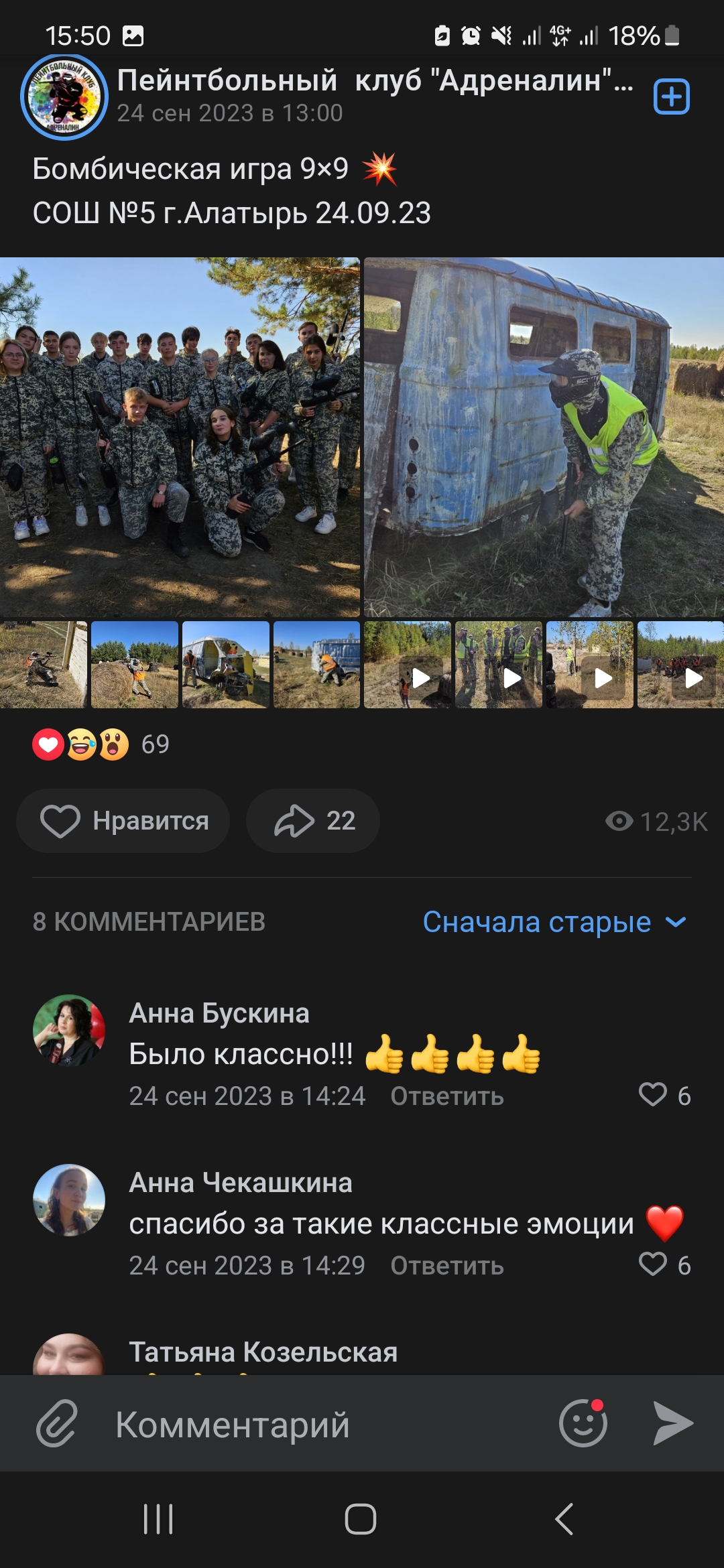View who reacted, 69 reactions
The height and width of the screenshot is (1568, 724).
click(101, 744)
